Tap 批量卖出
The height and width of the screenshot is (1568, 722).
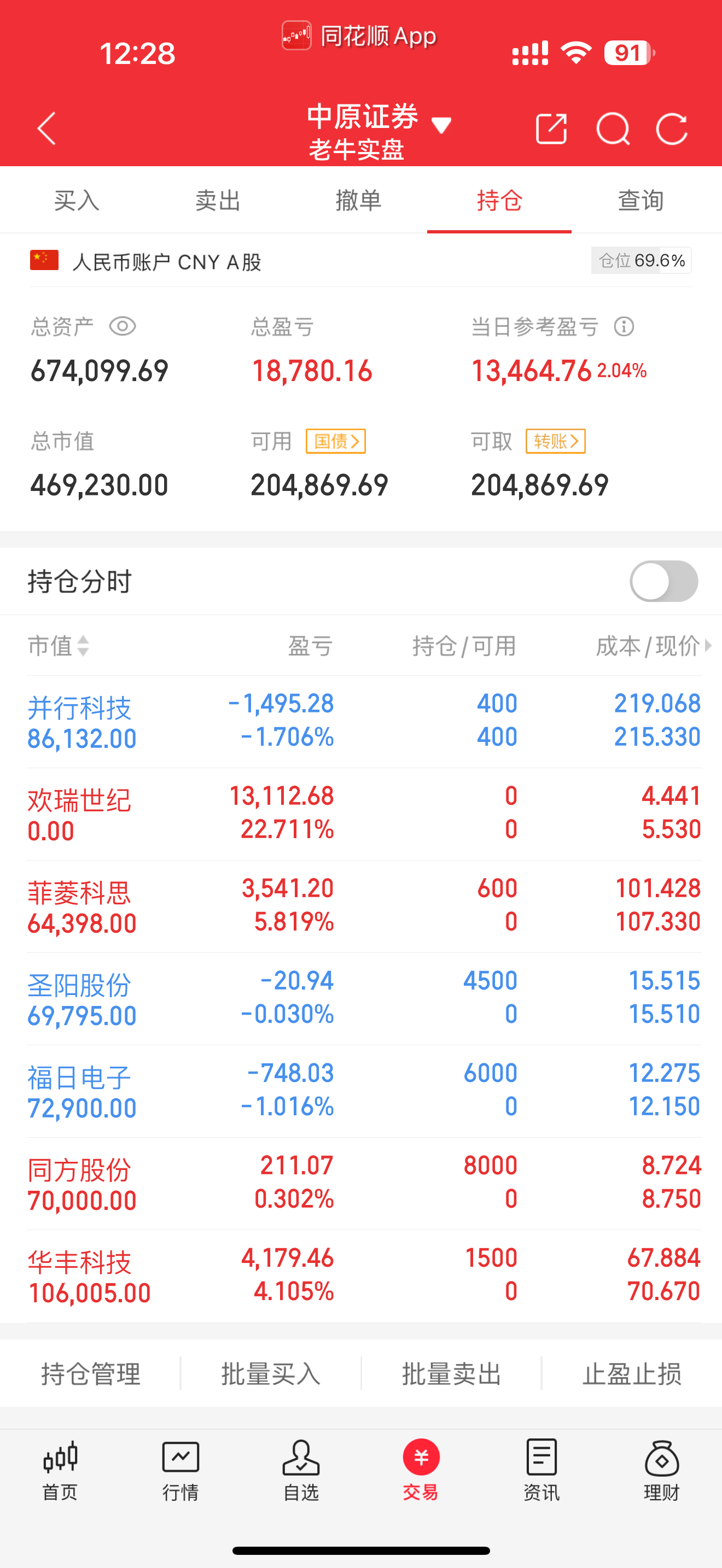(x=451, y=1374)
